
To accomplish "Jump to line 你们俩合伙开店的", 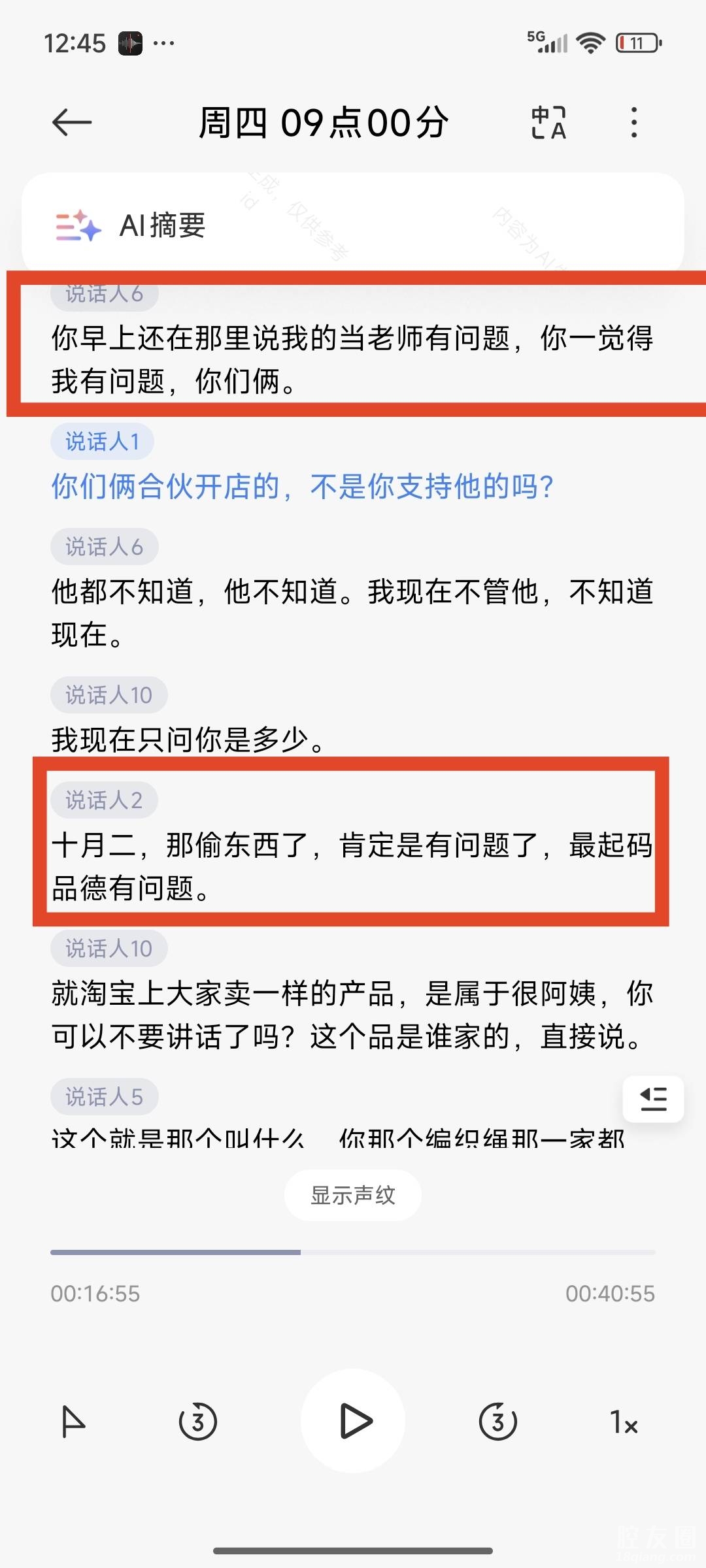I will 303,487.
